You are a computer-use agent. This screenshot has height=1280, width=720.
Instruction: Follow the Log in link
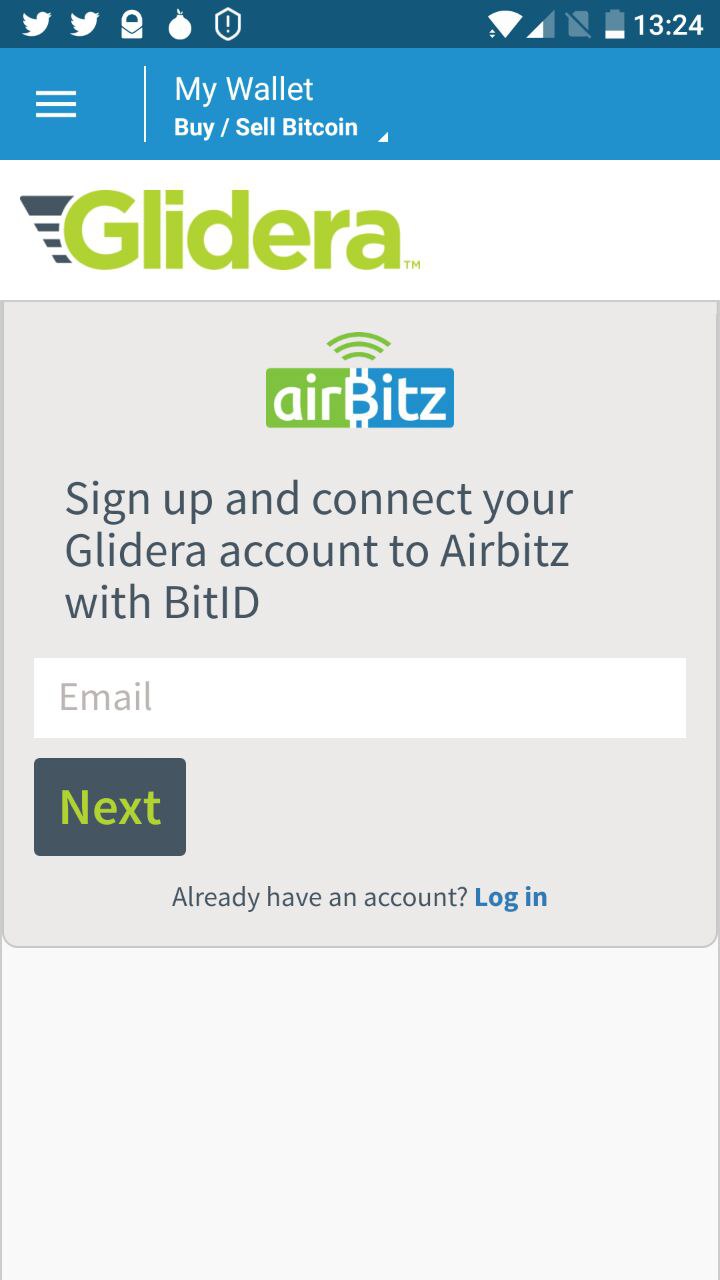coord(511,897)
